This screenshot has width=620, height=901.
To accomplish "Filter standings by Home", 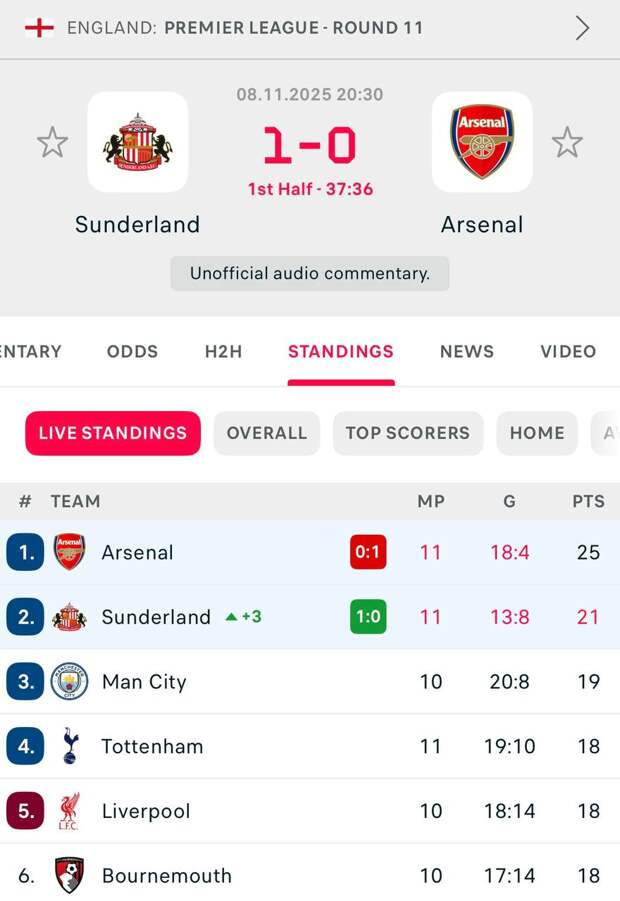I will click(537, 433).
